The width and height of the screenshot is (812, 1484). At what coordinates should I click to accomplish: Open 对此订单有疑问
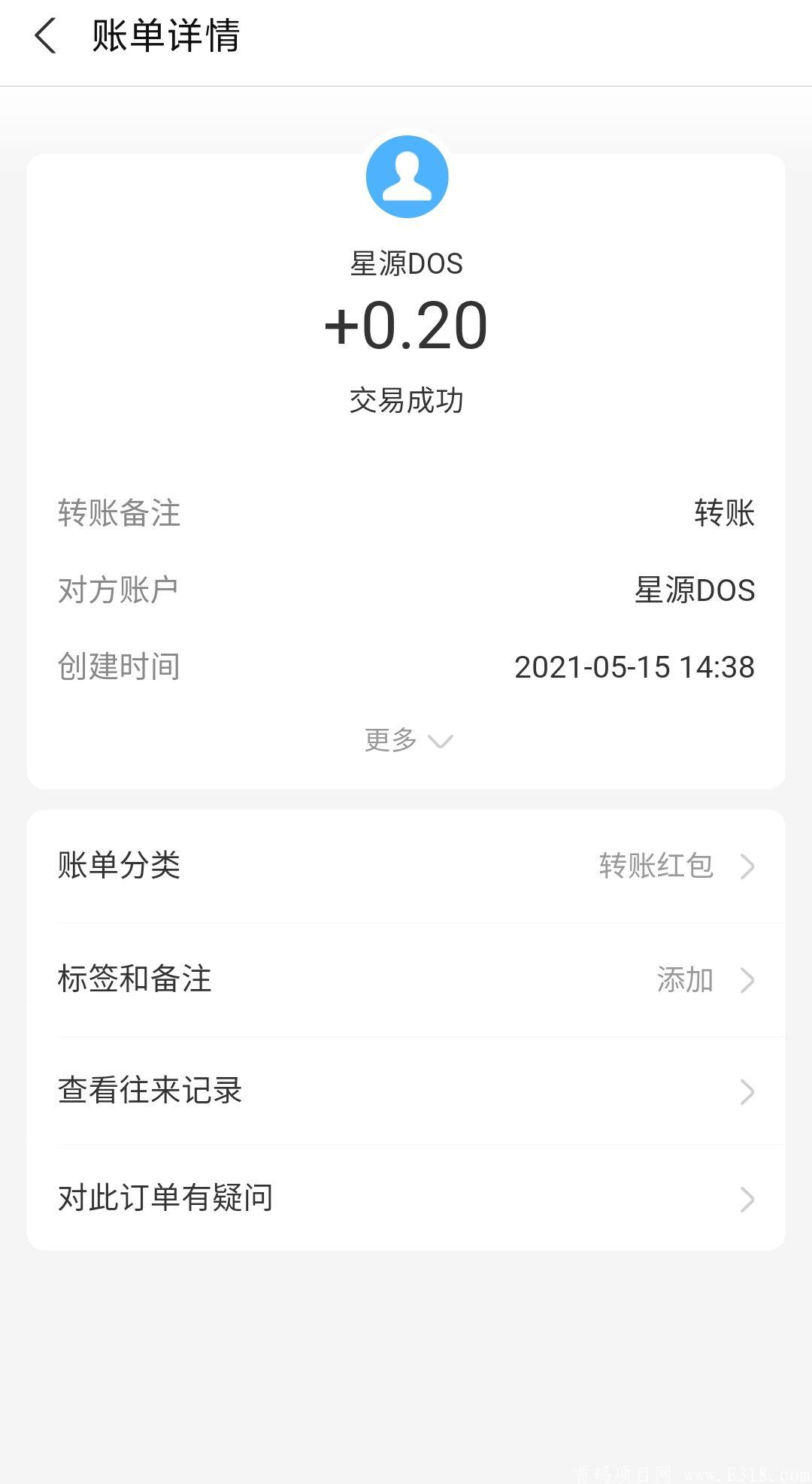pos(406,1197)
